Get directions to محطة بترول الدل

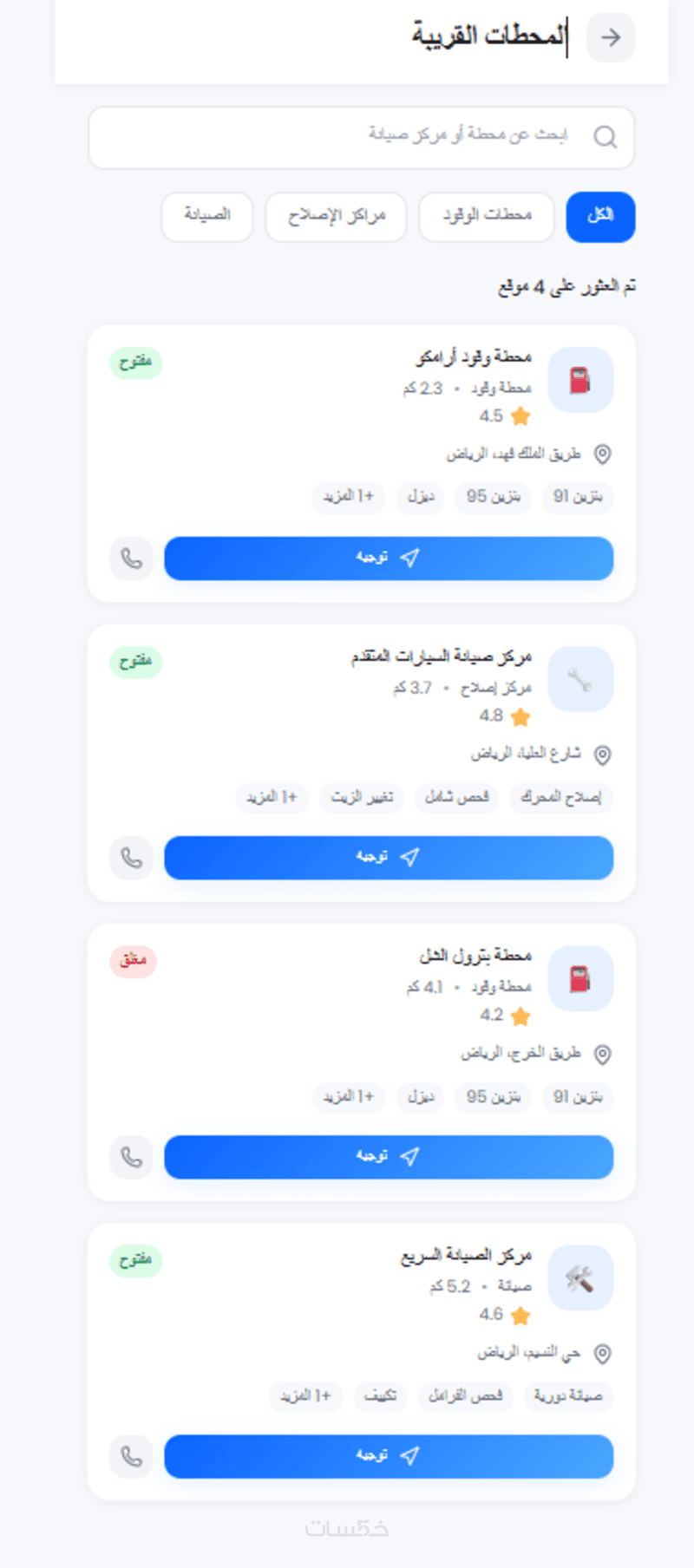click(389, 1157)
